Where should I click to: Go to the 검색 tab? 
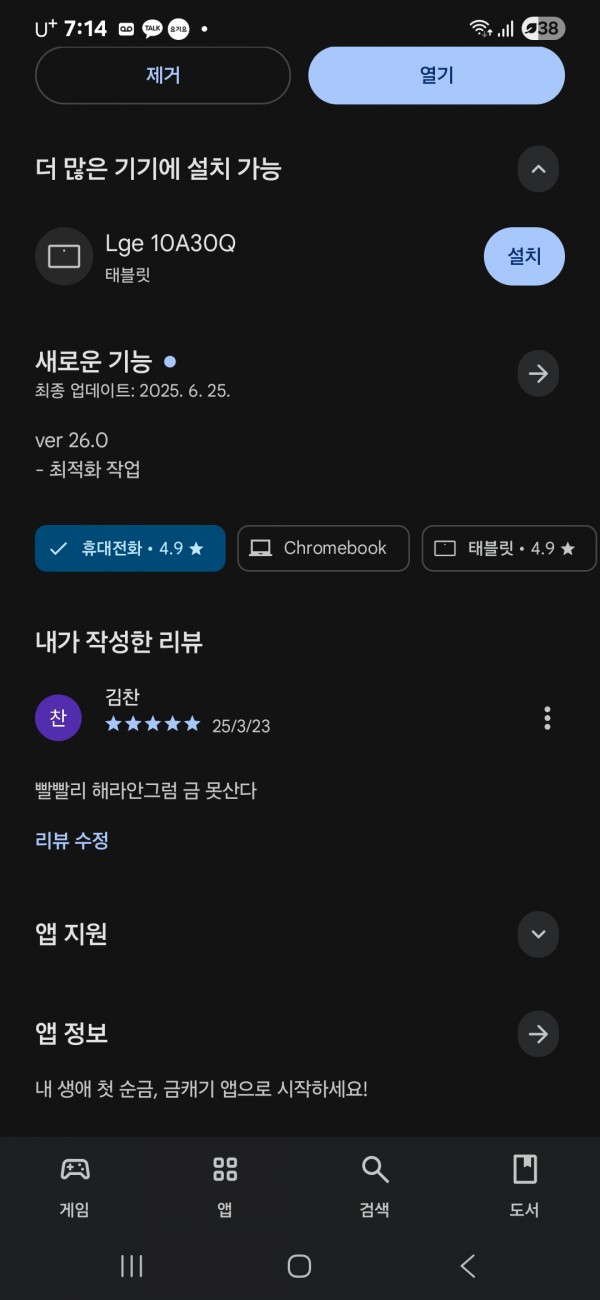click(x=375, y=1186)
